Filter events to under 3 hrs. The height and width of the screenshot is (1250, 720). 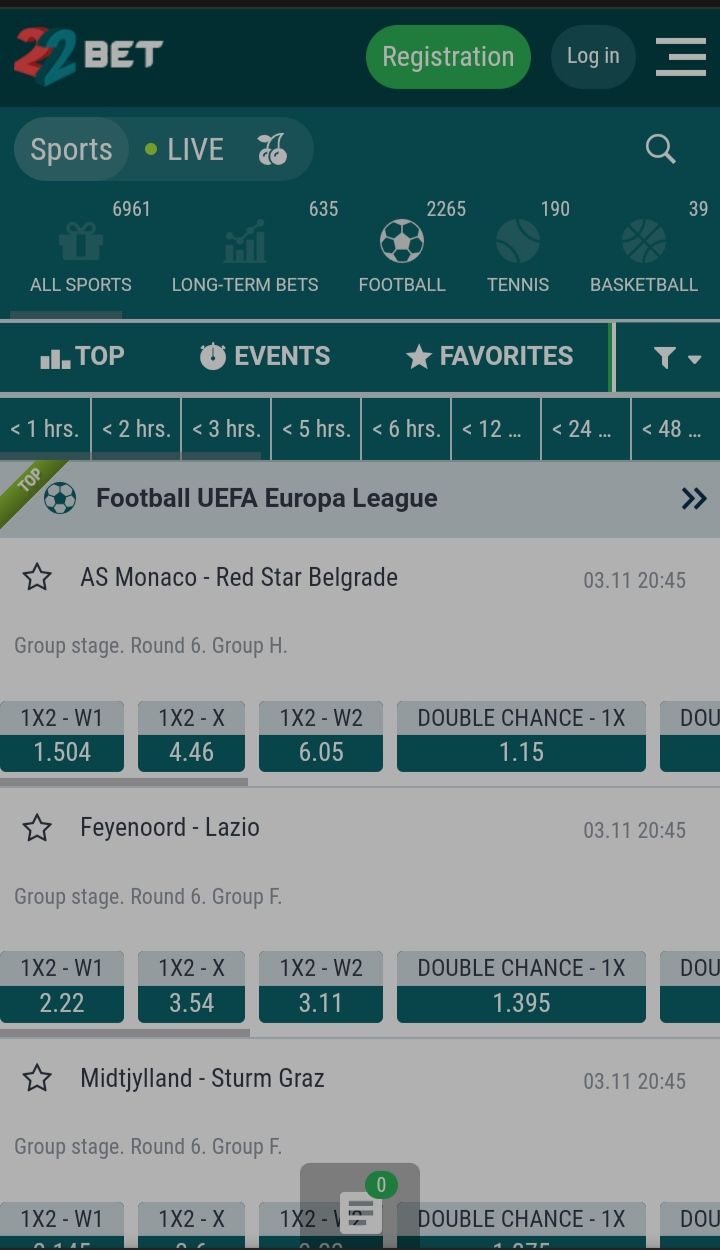[x=226, y=429]
